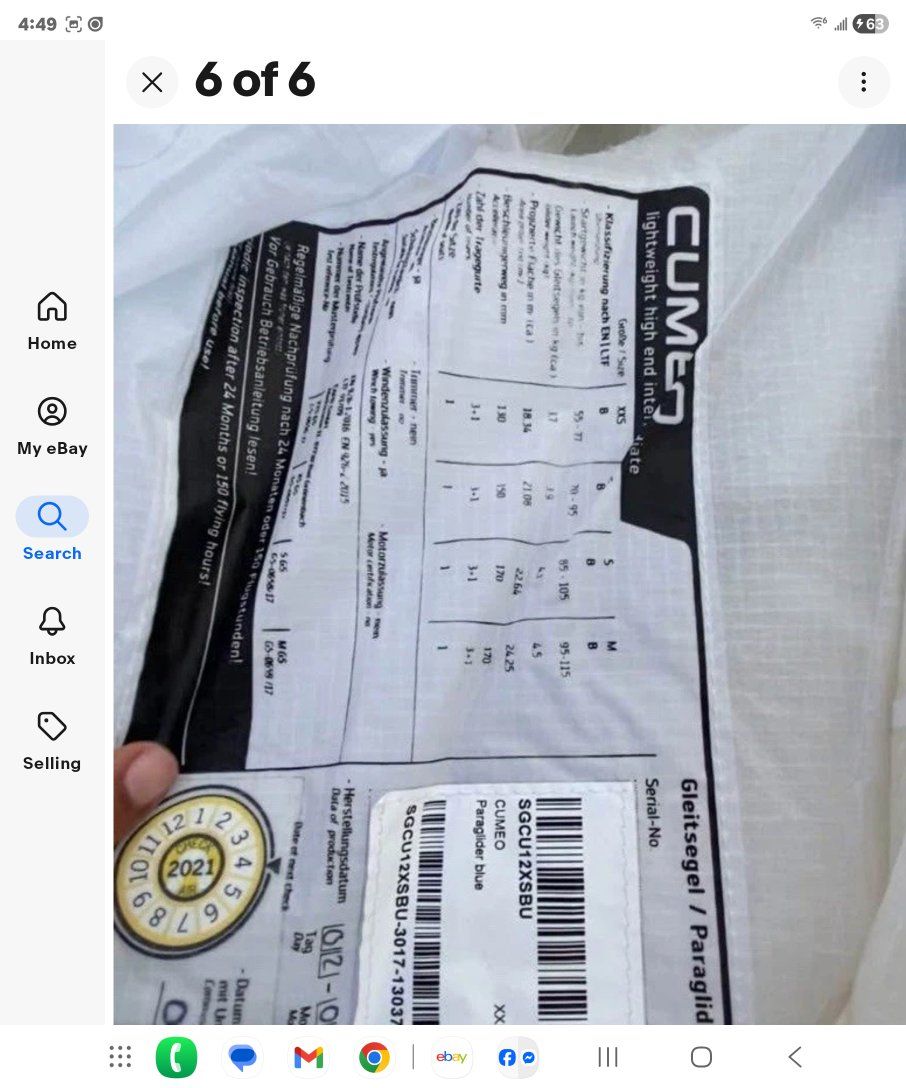Viewport: 906px width, 1088px height.
Task: Open the app drawer grid
Action: pyautogui.click(x=120, y=1057)
